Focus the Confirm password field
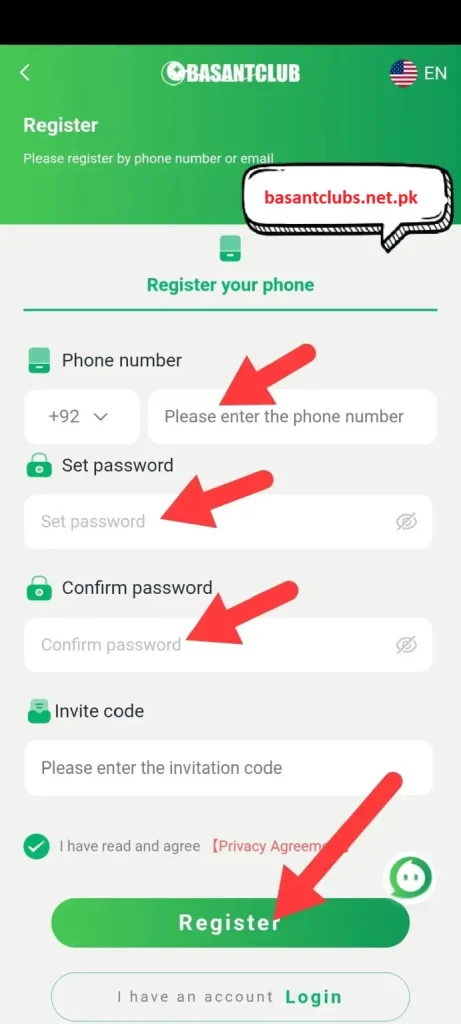 [228, 645]
